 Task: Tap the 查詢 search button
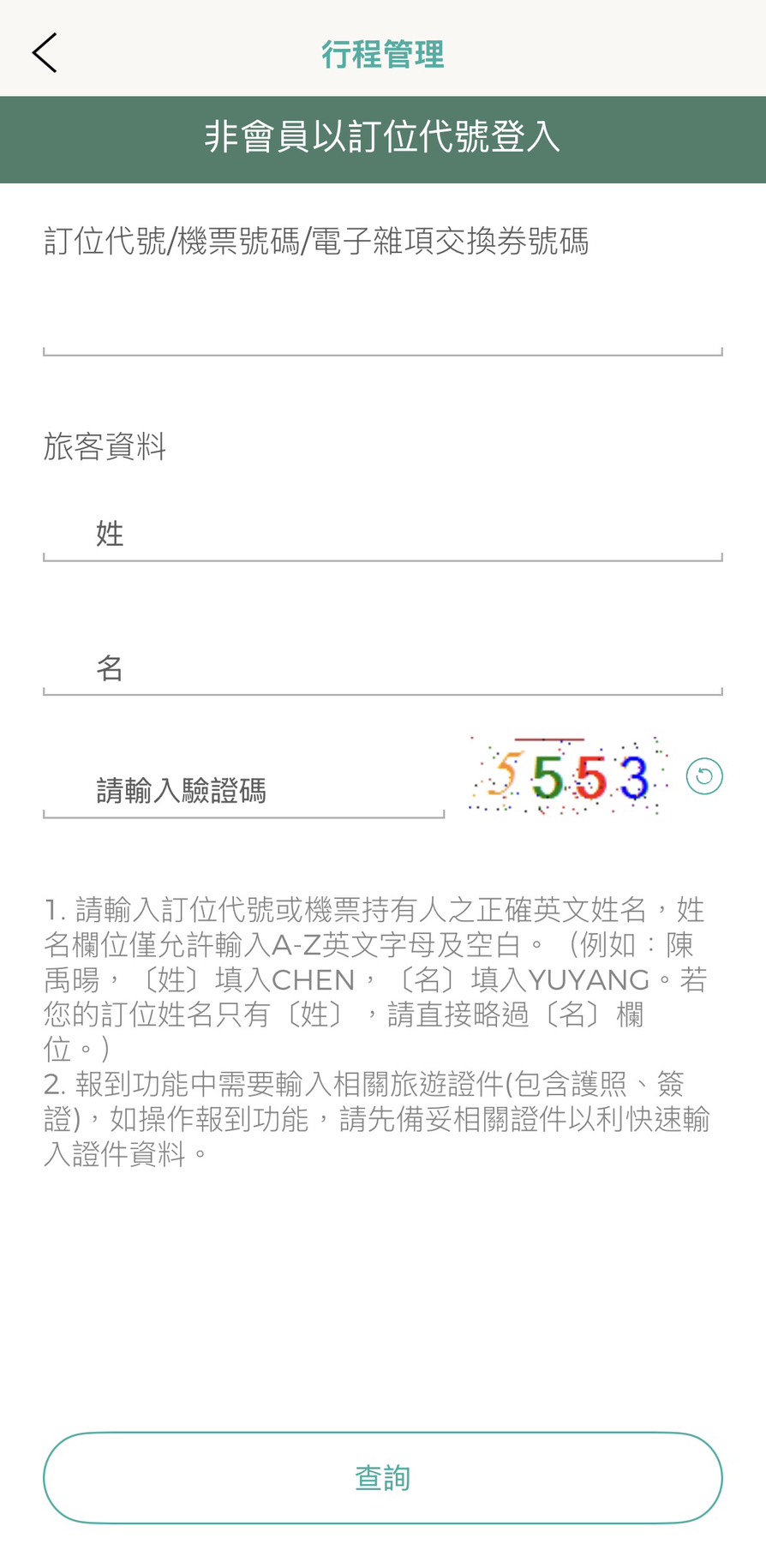[x=383, y=1477]
